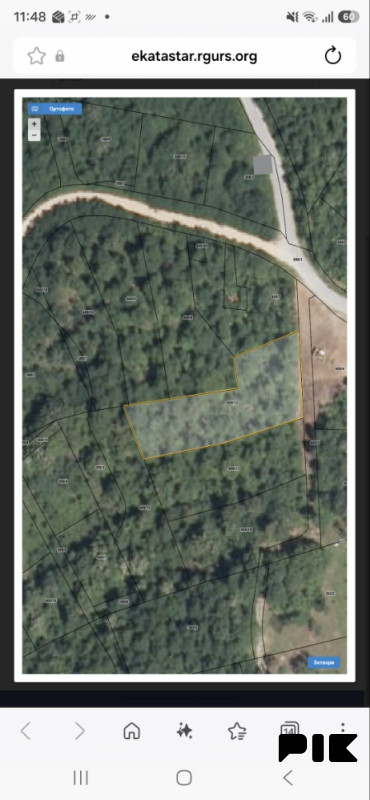Image resolution: width=370 pixels, height=800 pixels.
Task: Tap the ekatastar.rgurs.org address bar
Action: [194, 56]
